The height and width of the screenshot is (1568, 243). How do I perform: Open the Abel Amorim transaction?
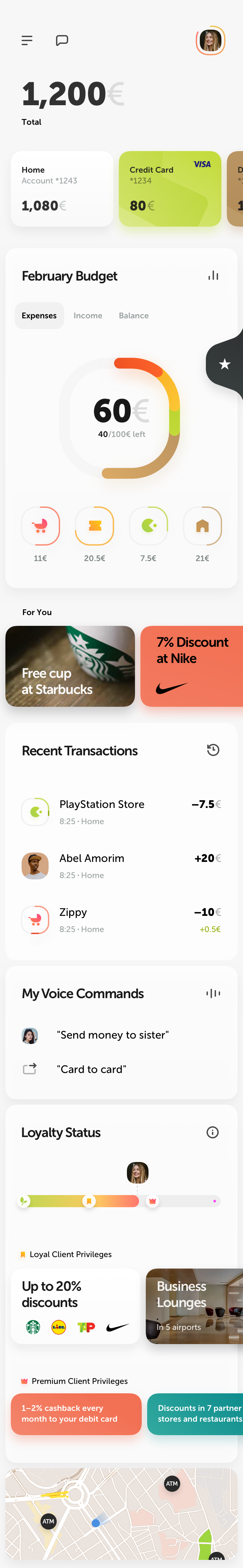(121, 866)
